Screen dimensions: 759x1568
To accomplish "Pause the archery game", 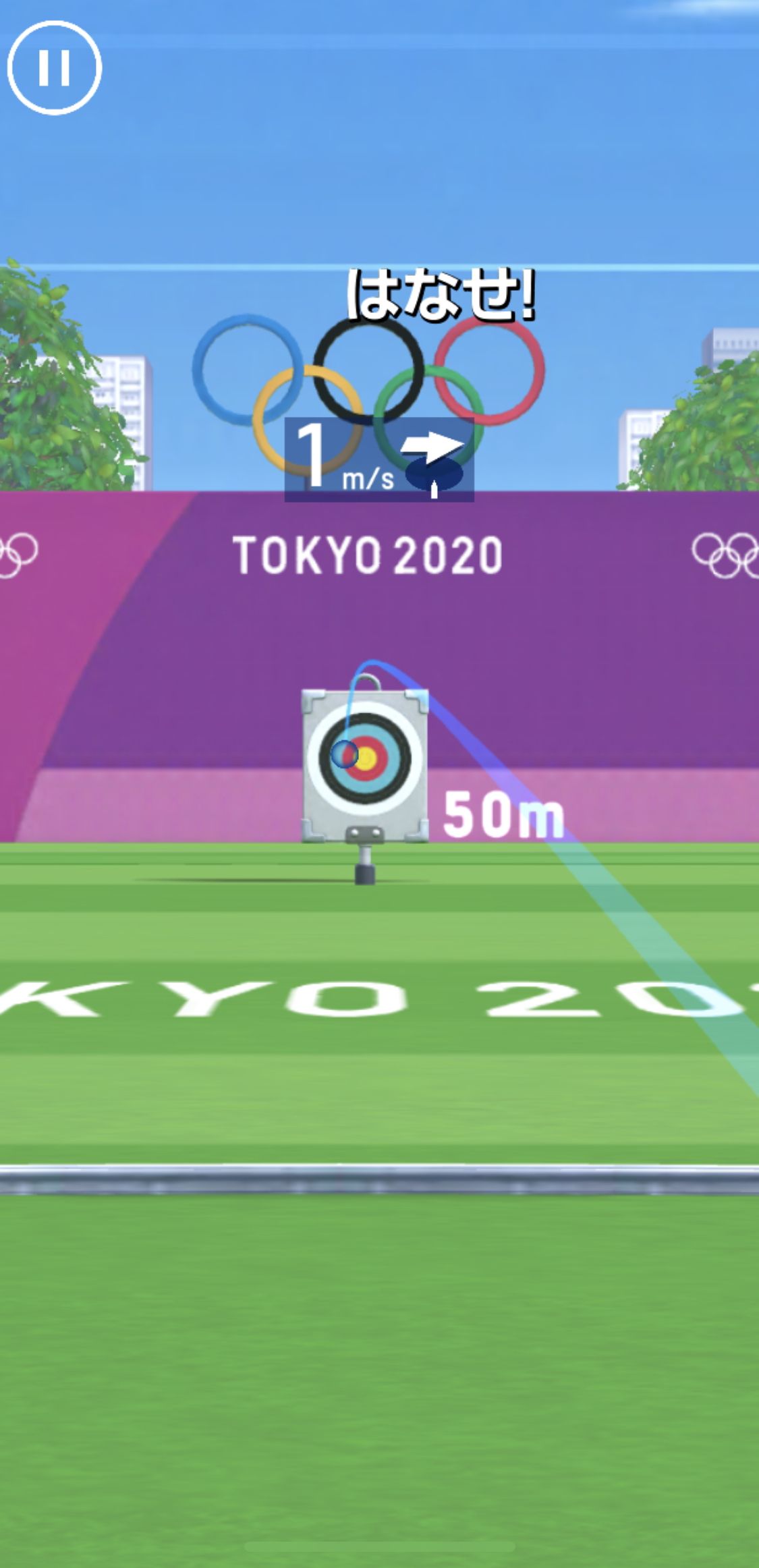I will (54, 67).
